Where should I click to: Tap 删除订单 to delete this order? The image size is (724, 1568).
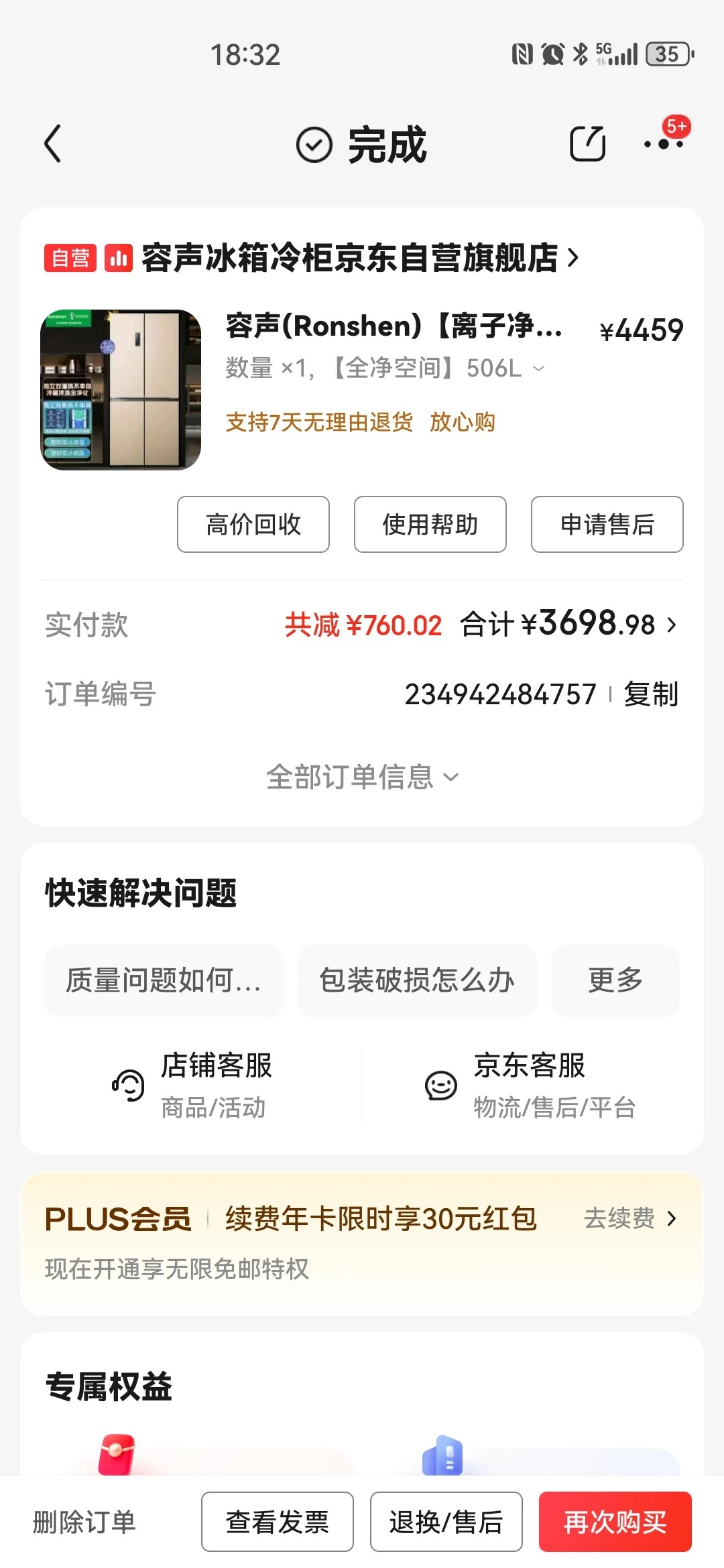(84, 1522)
